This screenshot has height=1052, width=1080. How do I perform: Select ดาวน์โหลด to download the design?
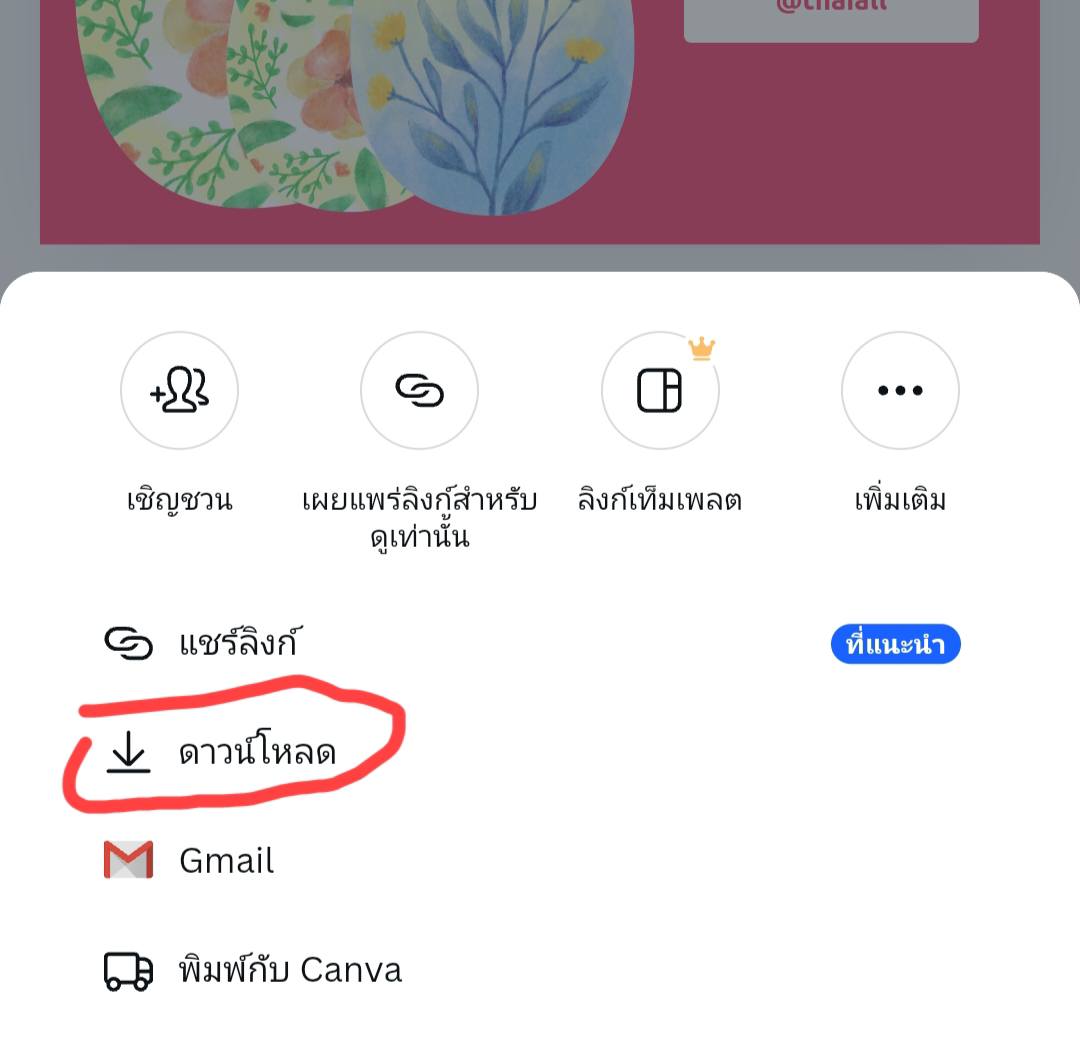(256, 753)
